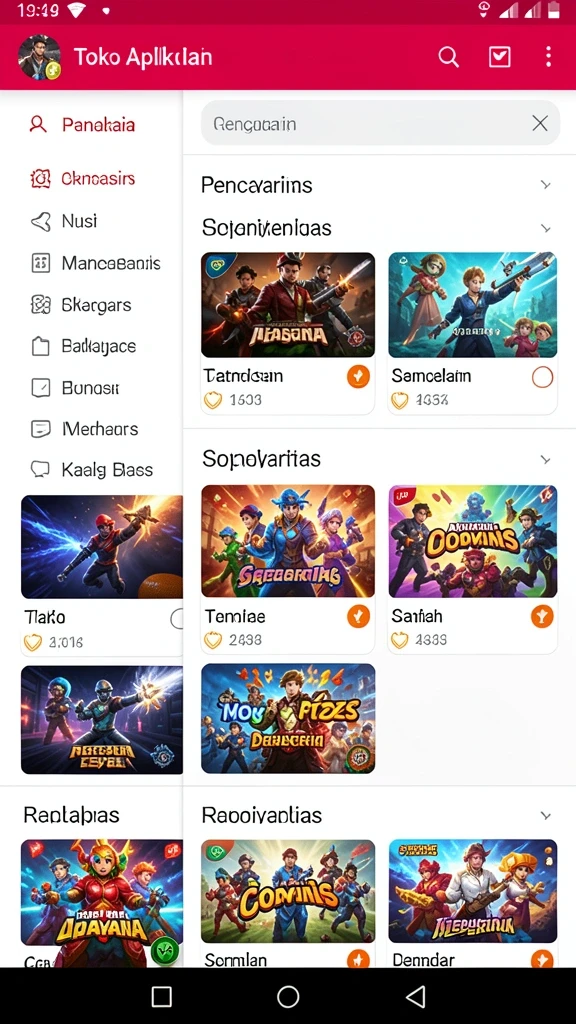The width and height of the screenshot is (576, 1024).
Task: Open the search icon in the app bar
Action: point(448,57)
